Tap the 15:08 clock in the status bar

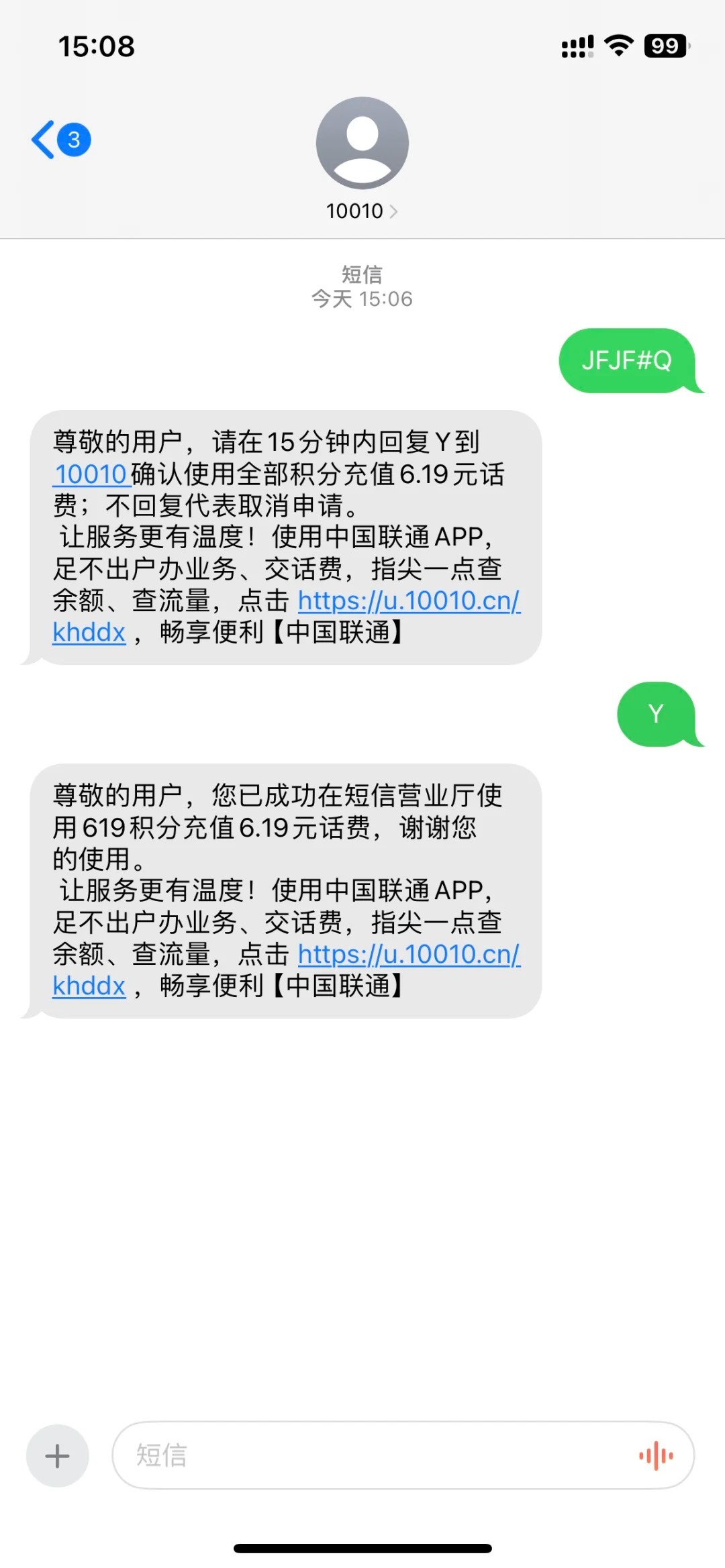coord(97,45)
